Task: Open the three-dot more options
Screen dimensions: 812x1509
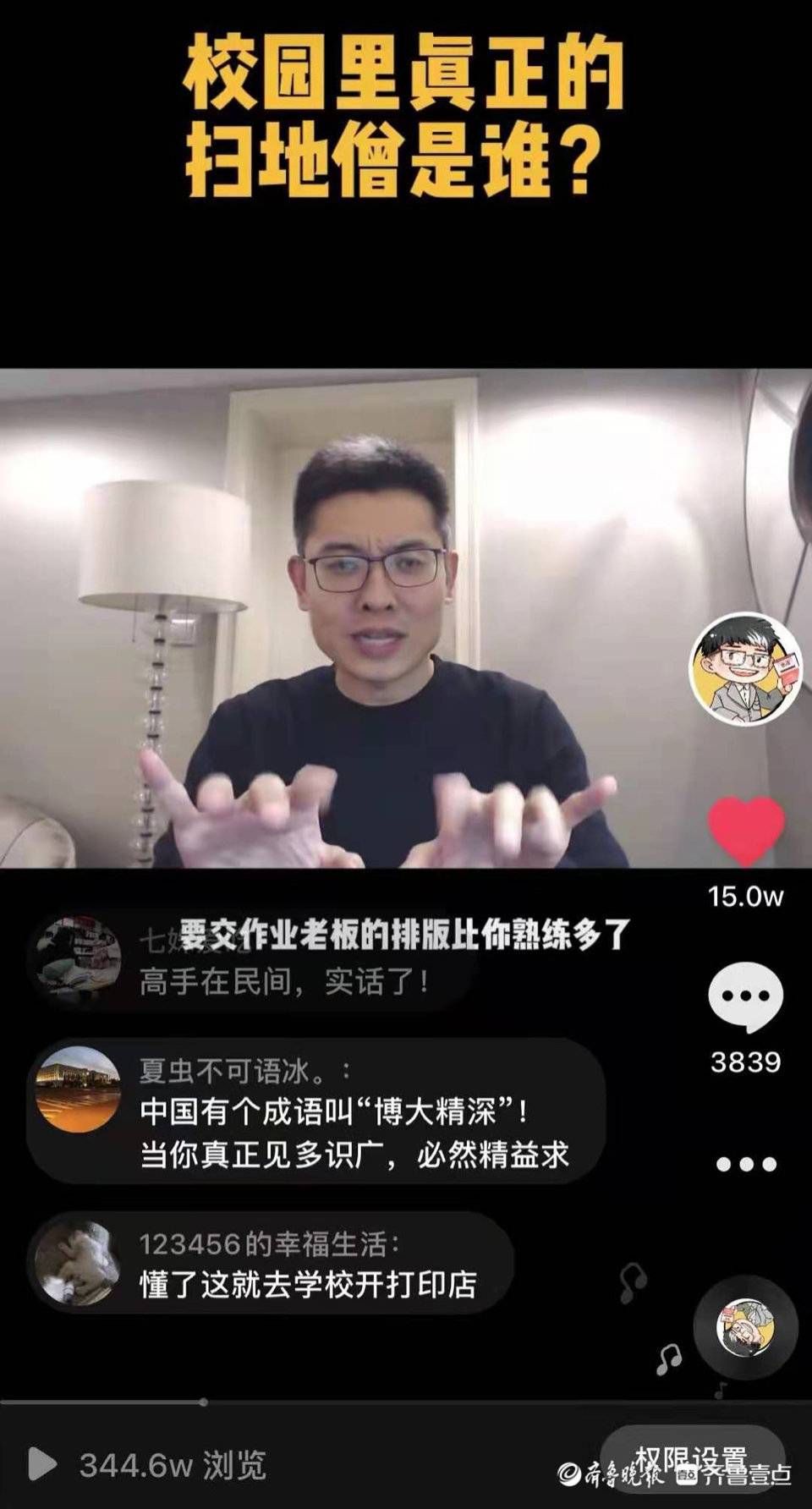Action: (745, 1164)
